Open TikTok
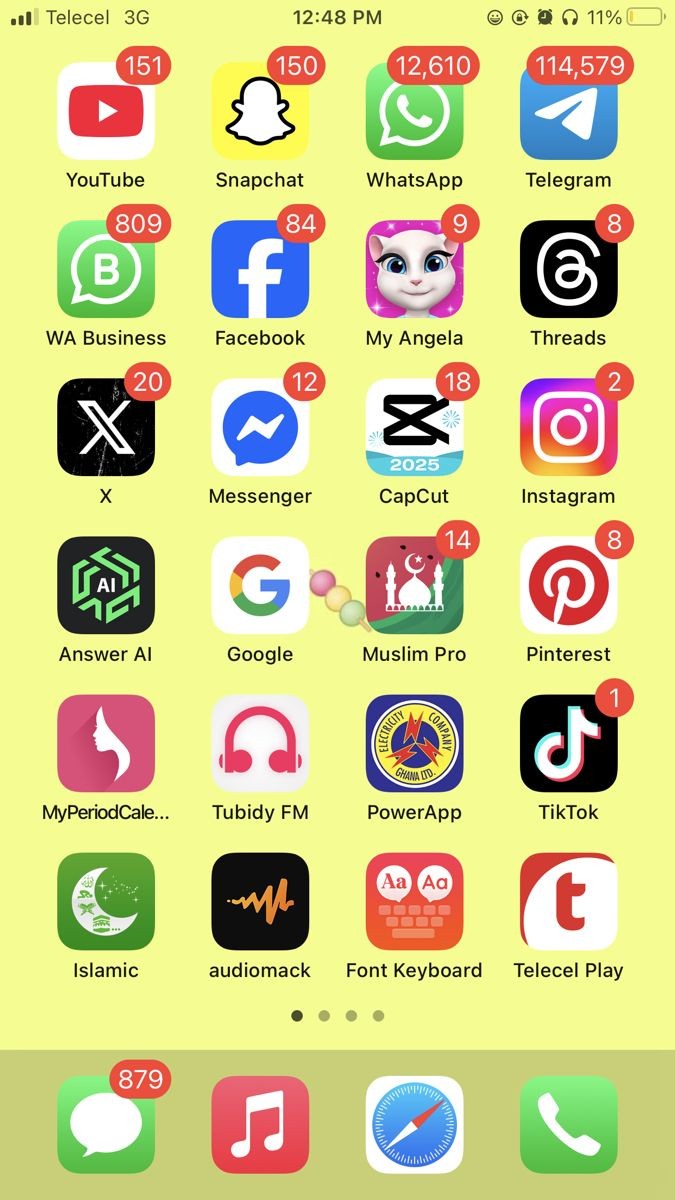The width and height of the screenshot is (675, 1200). point(568,743)
